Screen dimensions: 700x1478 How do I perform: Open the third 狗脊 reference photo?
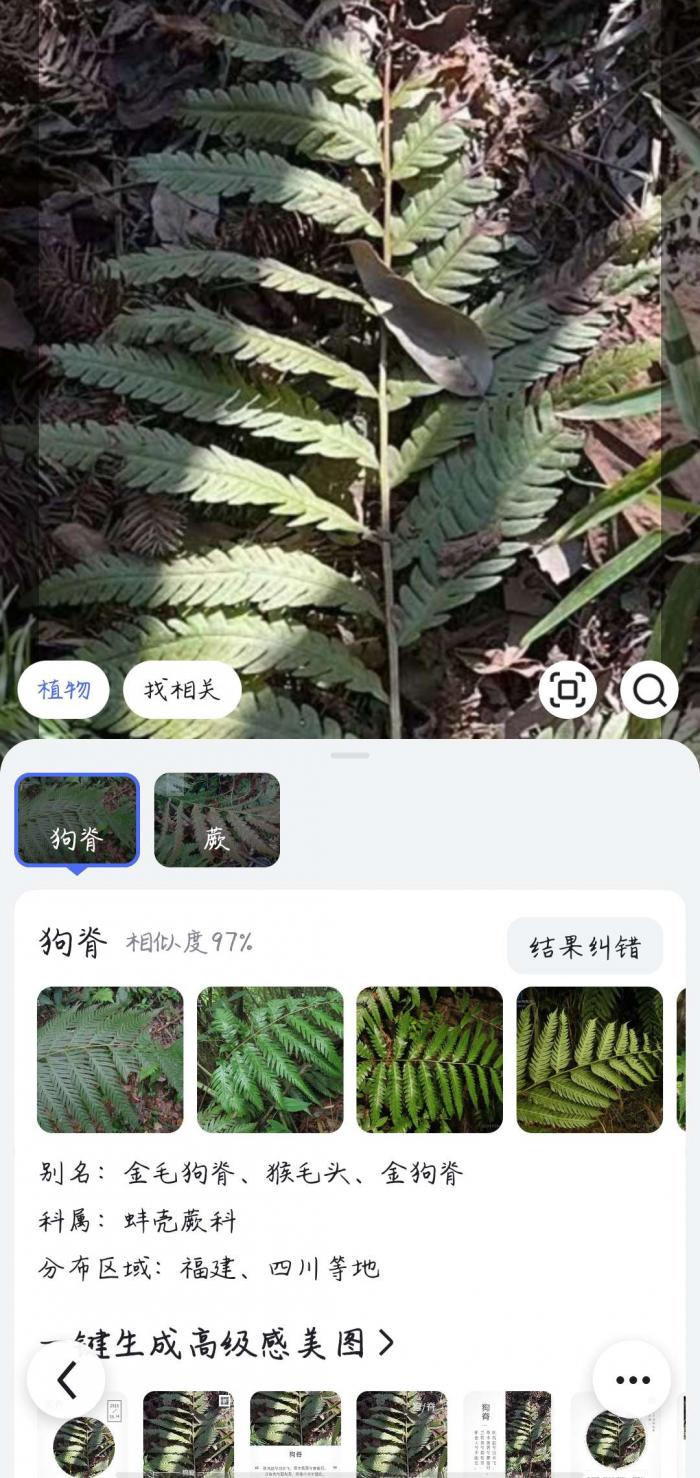click(x=430, y=1059)
